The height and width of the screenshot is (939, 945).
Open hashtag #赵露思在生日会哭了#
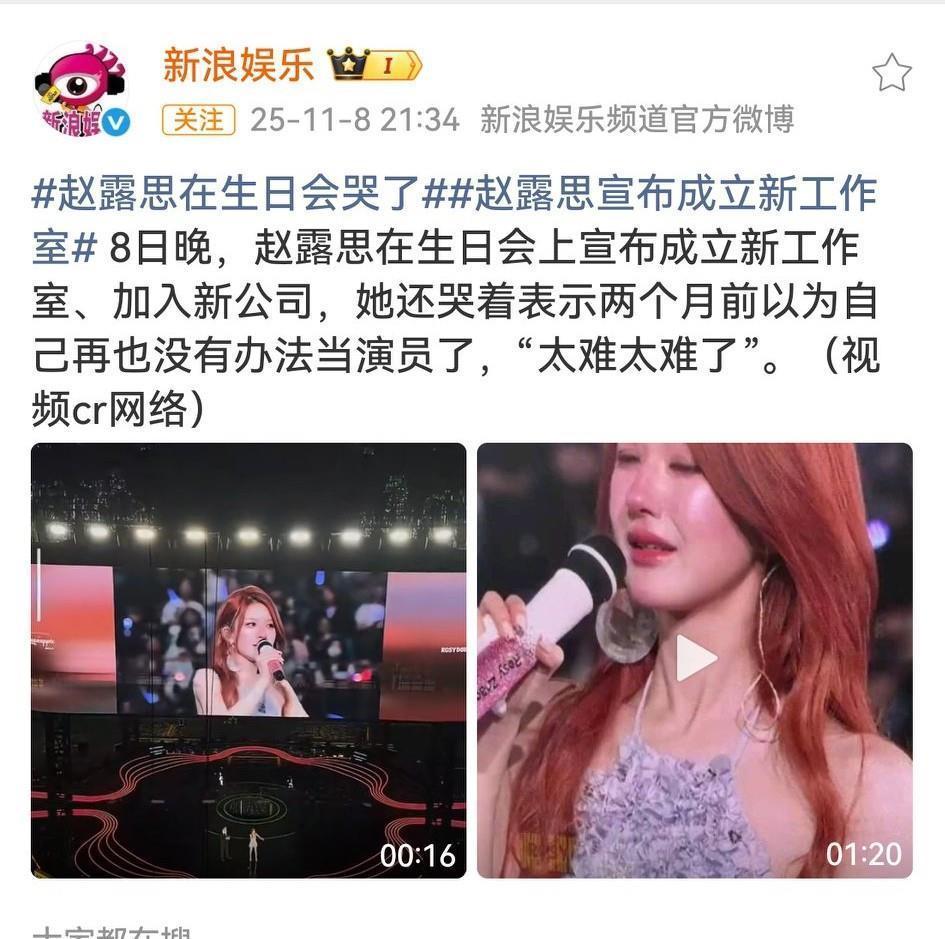tap(226, 193)
